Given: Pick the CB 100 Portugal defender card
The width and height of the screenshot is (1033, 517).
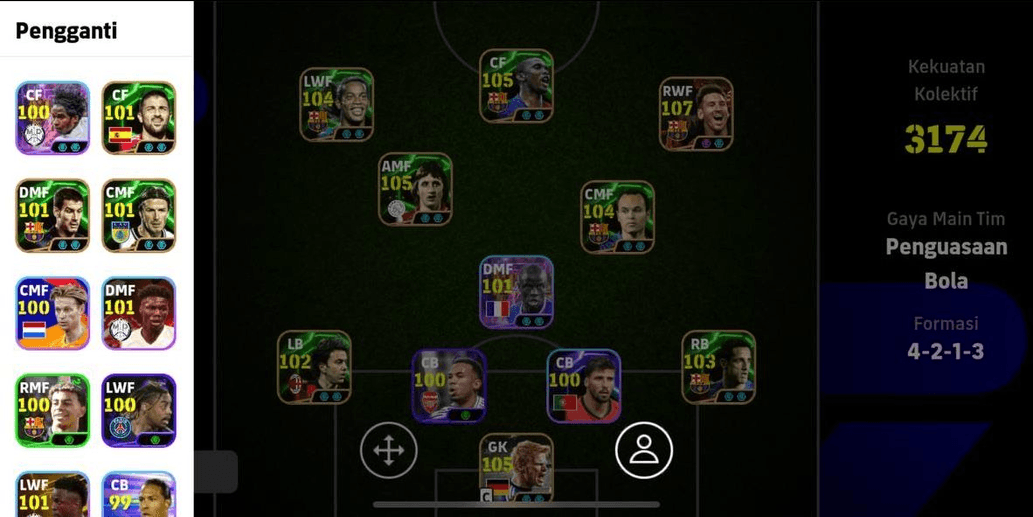Looking at the screenshot, I should click(584, 386).
